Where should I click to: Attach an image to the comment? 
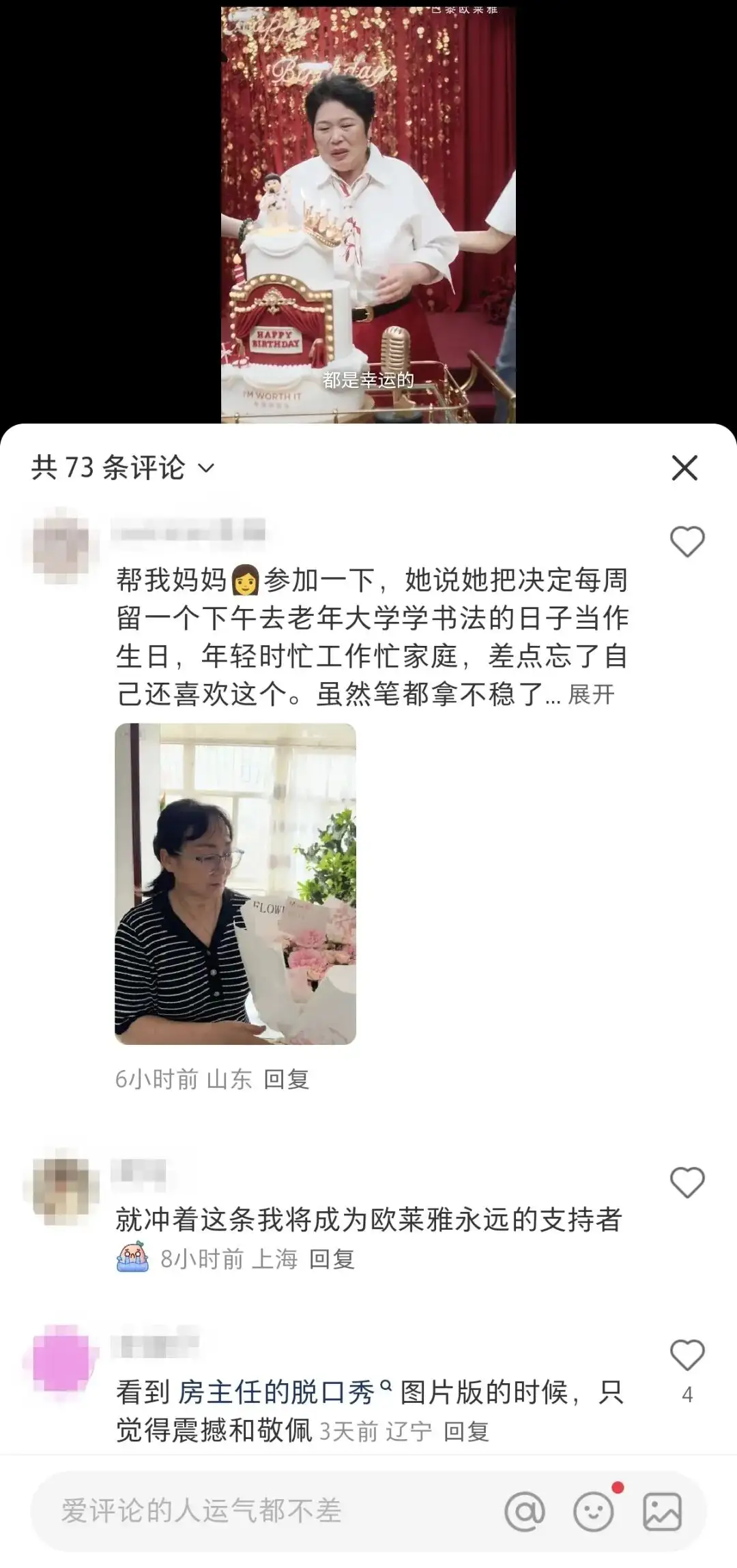662,1511
